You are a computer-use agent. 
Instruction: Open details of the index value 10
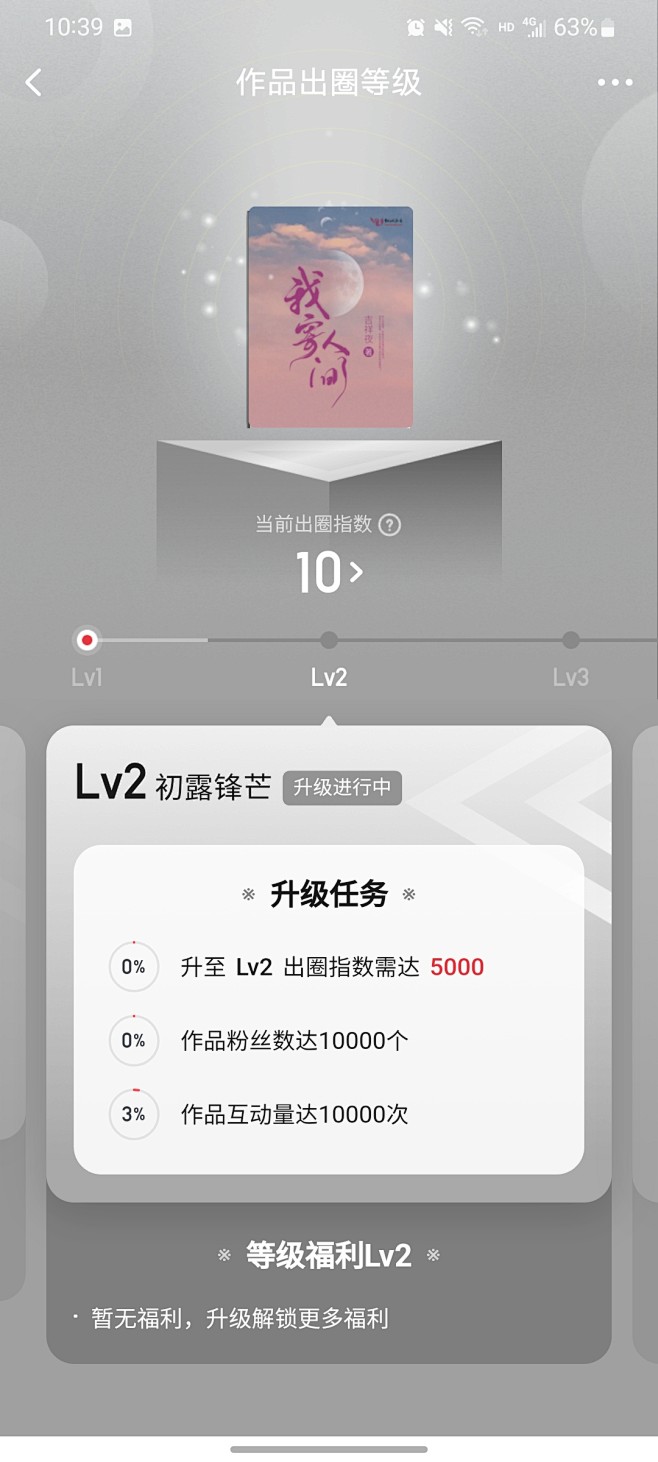click(x=328, y=573)
